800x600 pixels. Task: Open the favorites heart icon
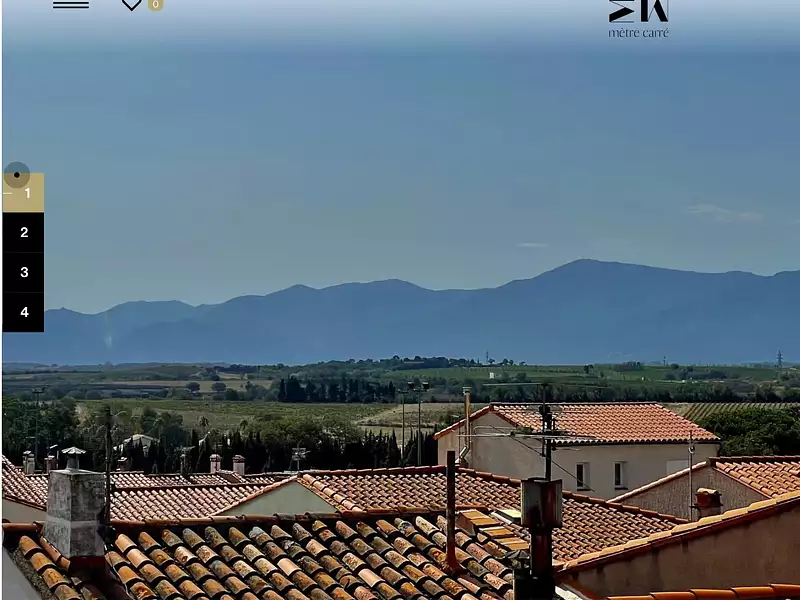tap(132, 5)
